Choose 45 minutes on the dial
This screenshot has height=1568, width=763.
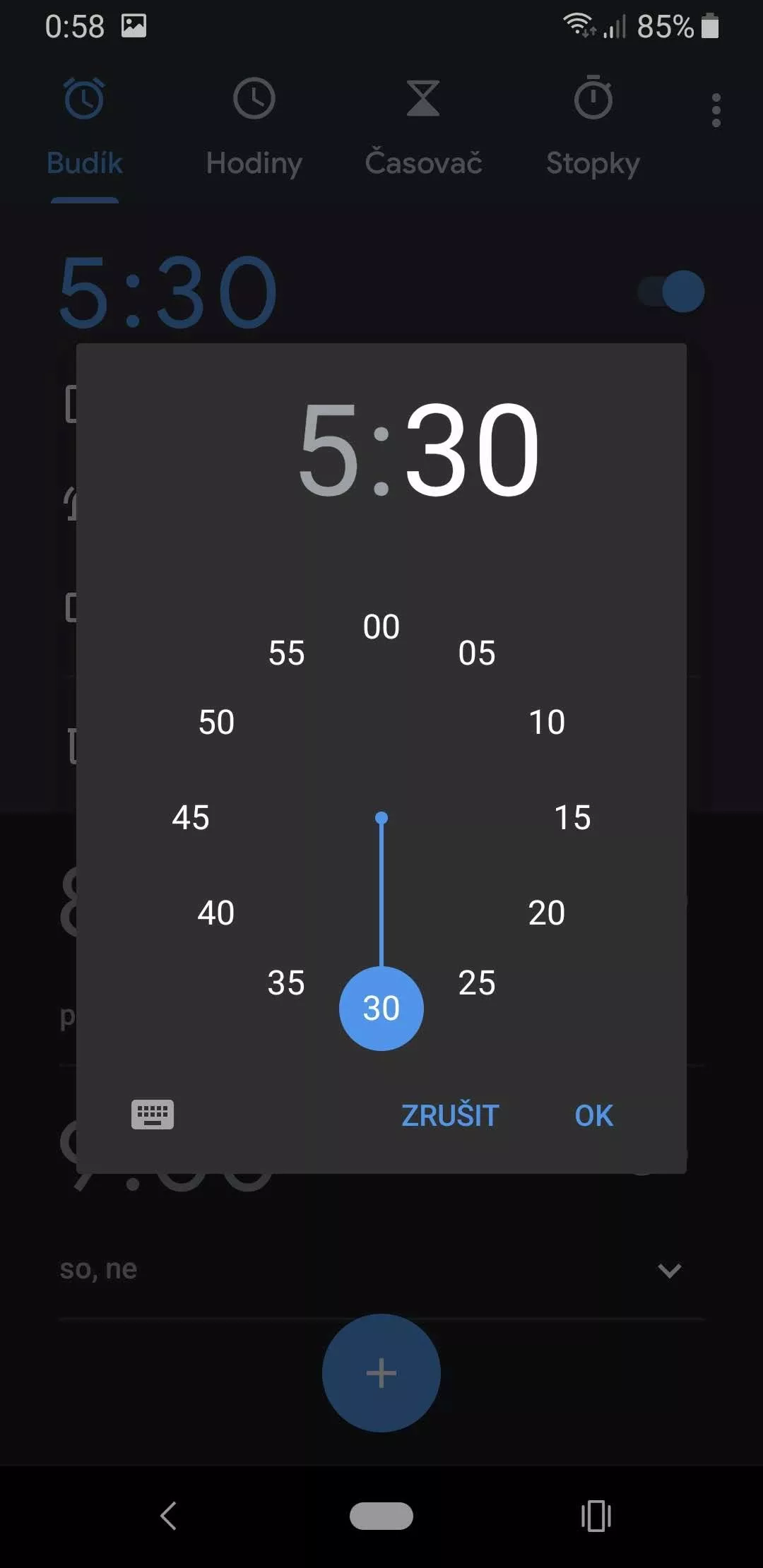click(191, 817)
